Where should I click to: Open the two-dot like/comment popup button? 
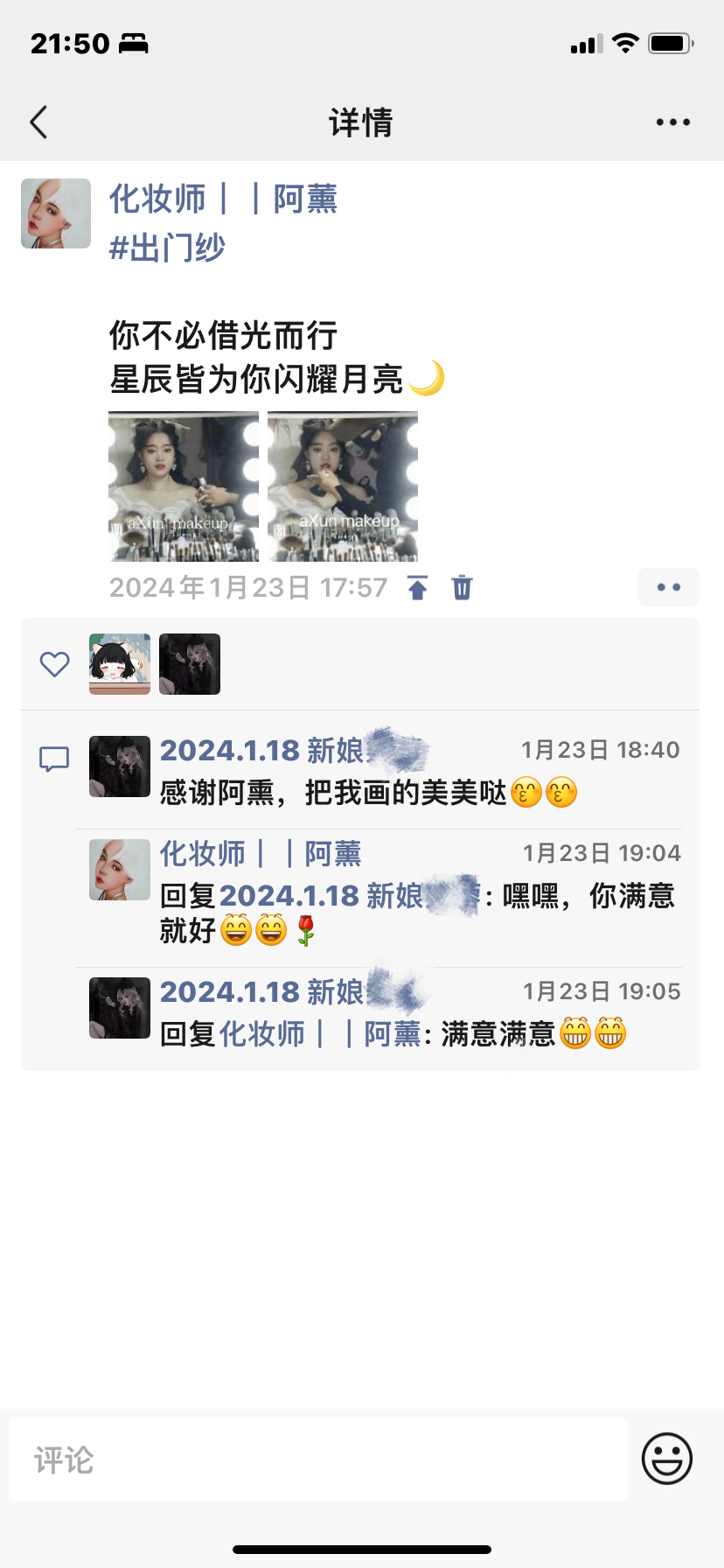pos(669,587)
